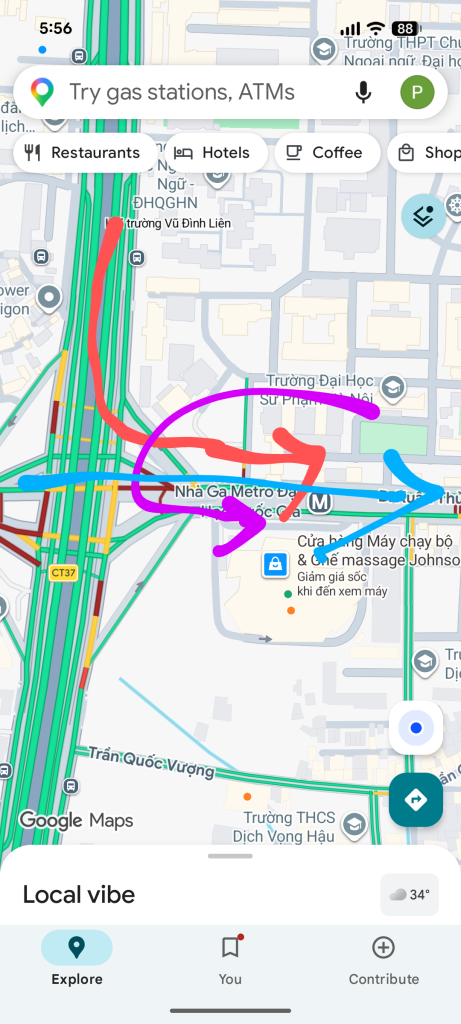
Task: Open the account profile avatar P
Action: tap(417, 93)
